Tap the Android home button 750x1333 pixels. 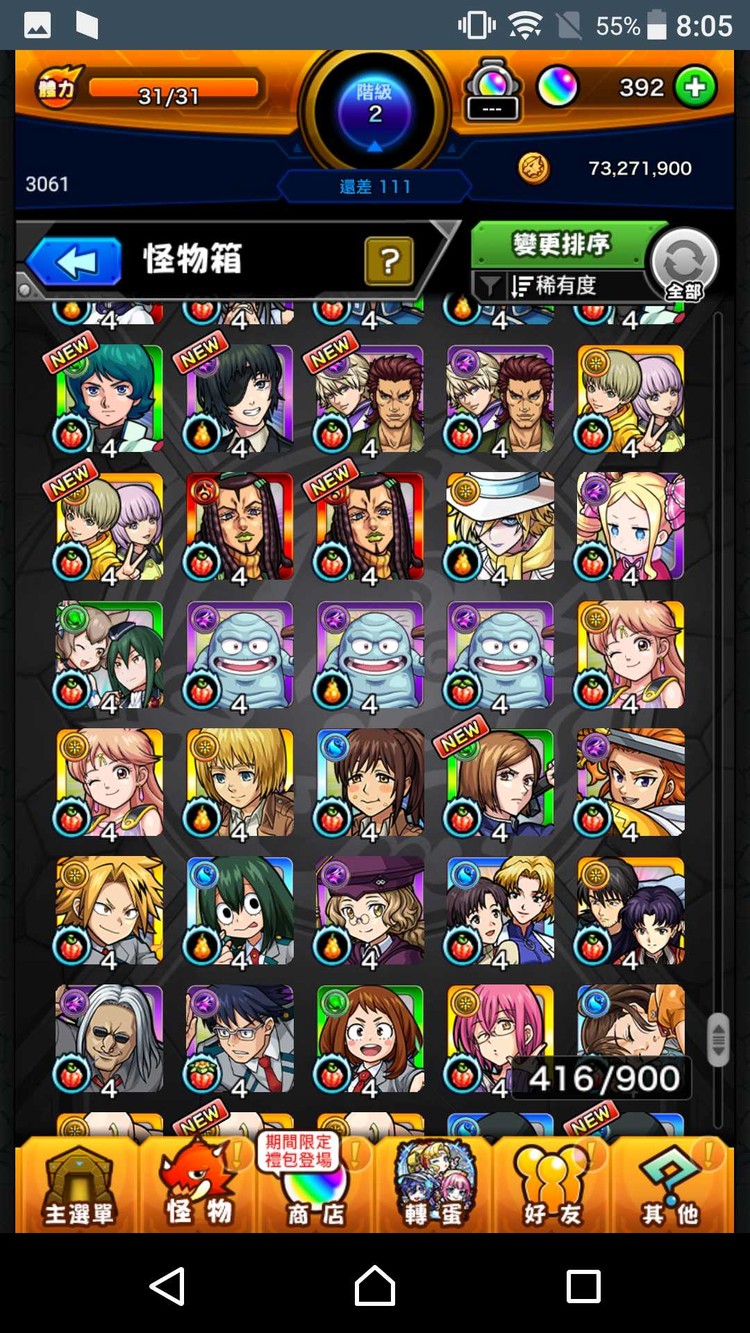375,1285
